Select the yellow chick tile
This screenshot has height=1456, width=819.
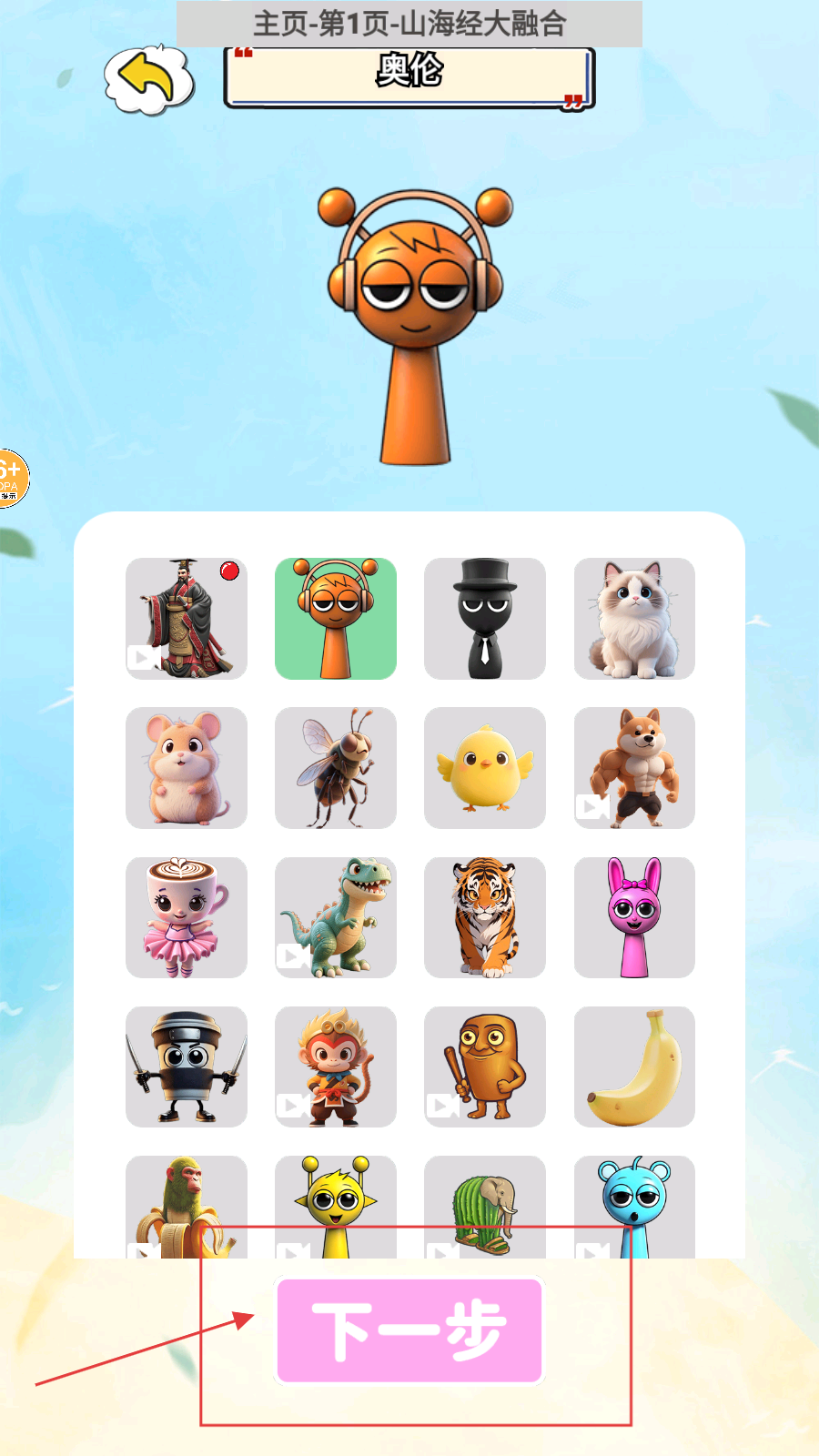485,768
